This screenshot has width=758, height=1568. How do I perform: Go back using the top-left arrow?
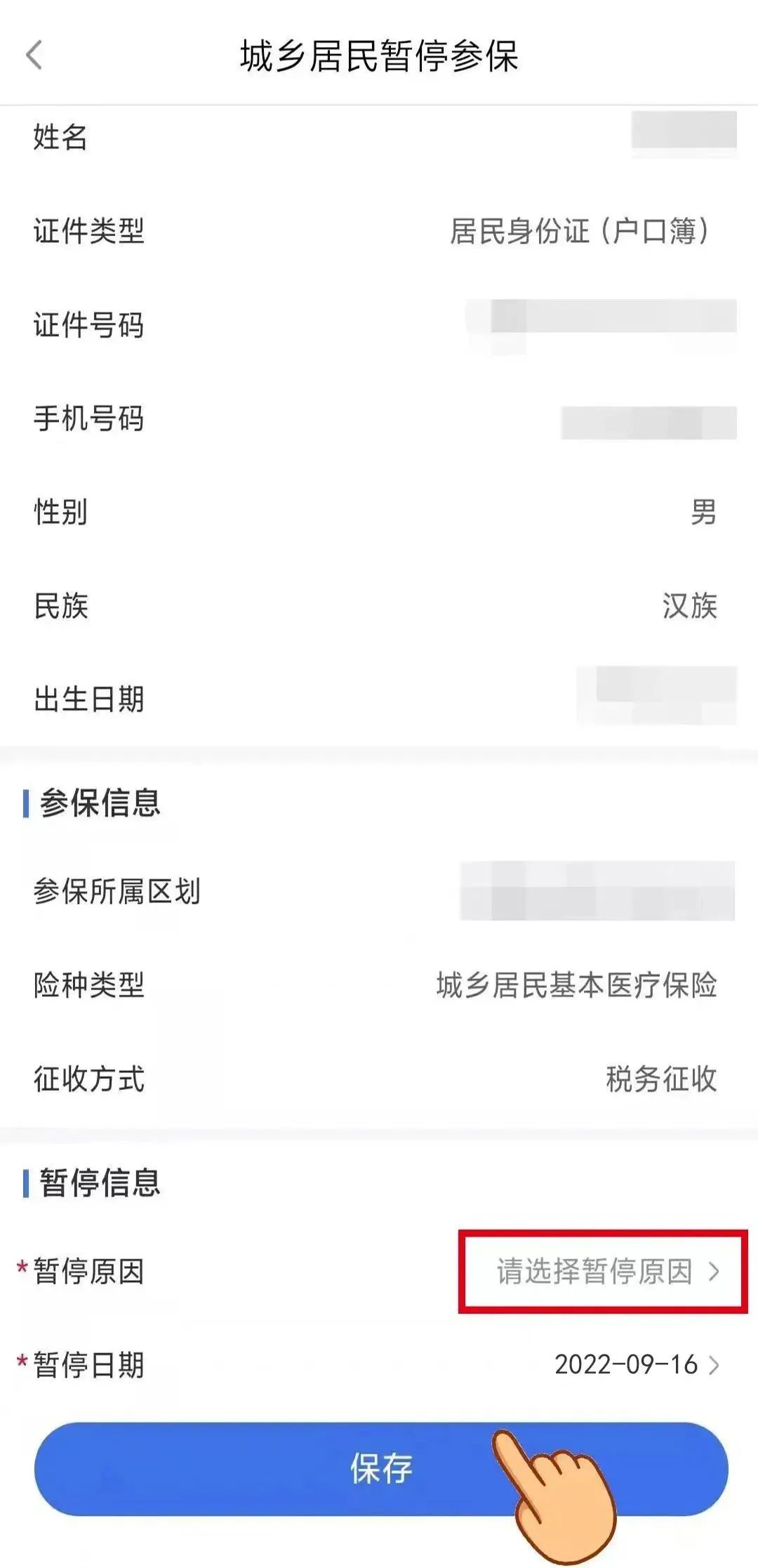(34, 55)
